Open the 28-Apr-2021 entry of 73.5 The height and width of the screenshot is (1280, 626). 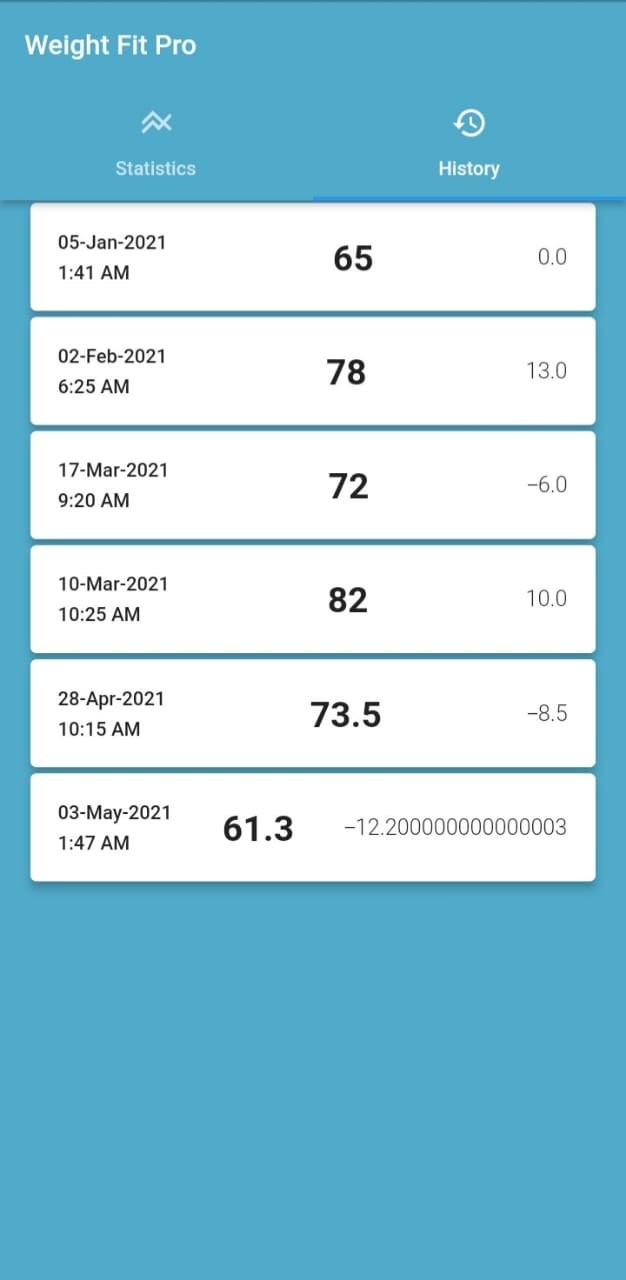click(x=313, y=713)
